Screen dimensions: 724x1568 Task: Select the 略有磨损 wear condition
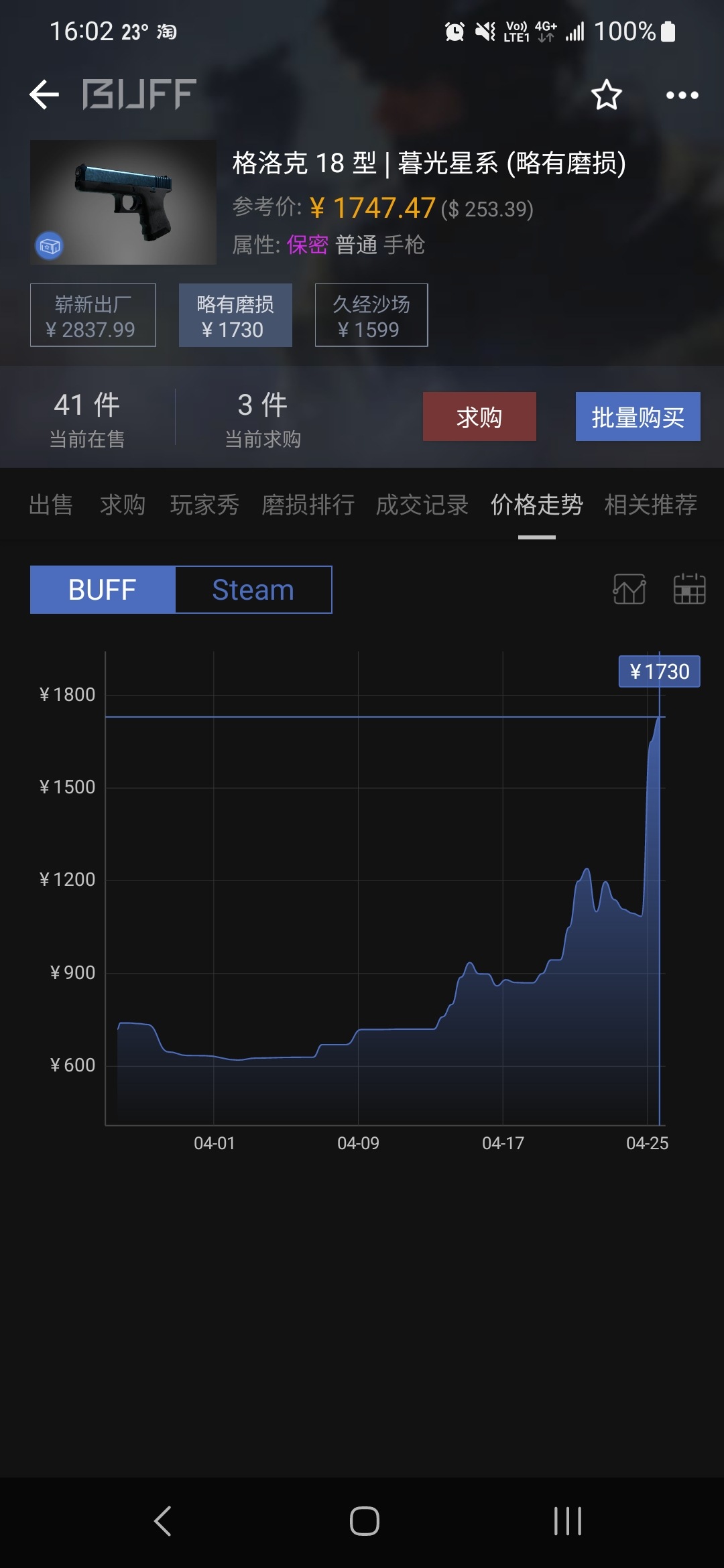[x=236, y=315]
